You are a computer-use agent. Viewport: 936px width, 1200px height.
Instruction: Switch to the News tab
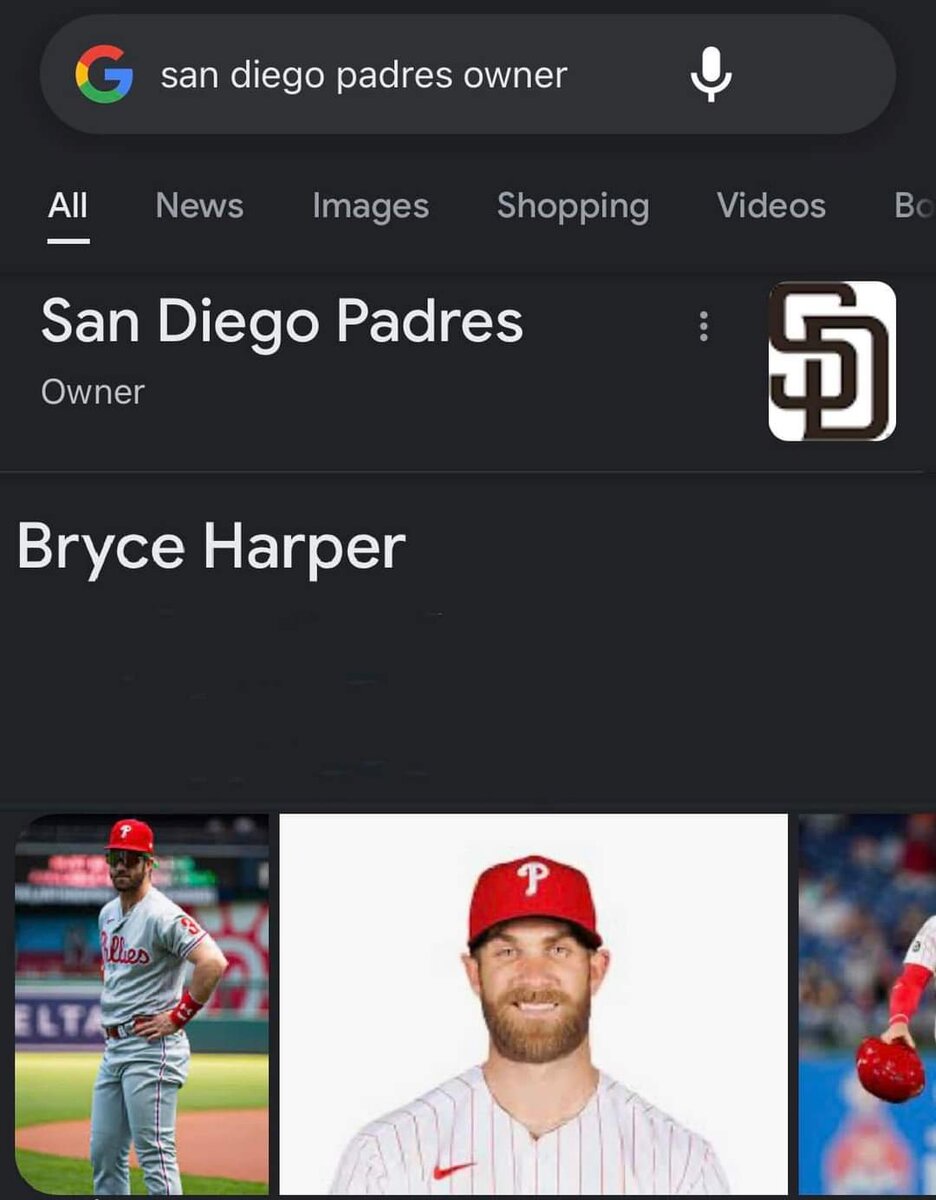200,206
